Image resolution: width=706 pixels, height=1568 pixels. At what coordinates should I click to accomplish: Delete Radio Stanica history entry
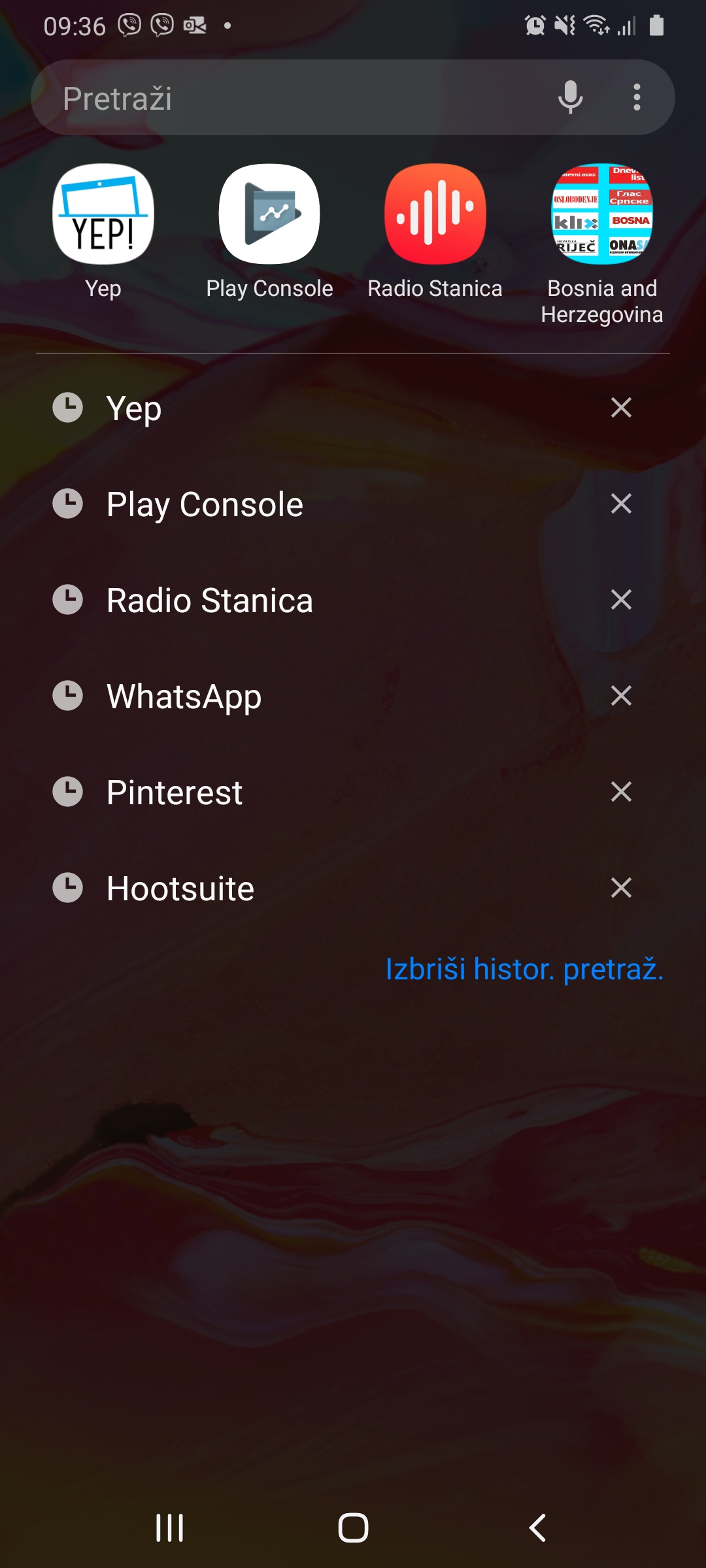(x=621, y=600)
